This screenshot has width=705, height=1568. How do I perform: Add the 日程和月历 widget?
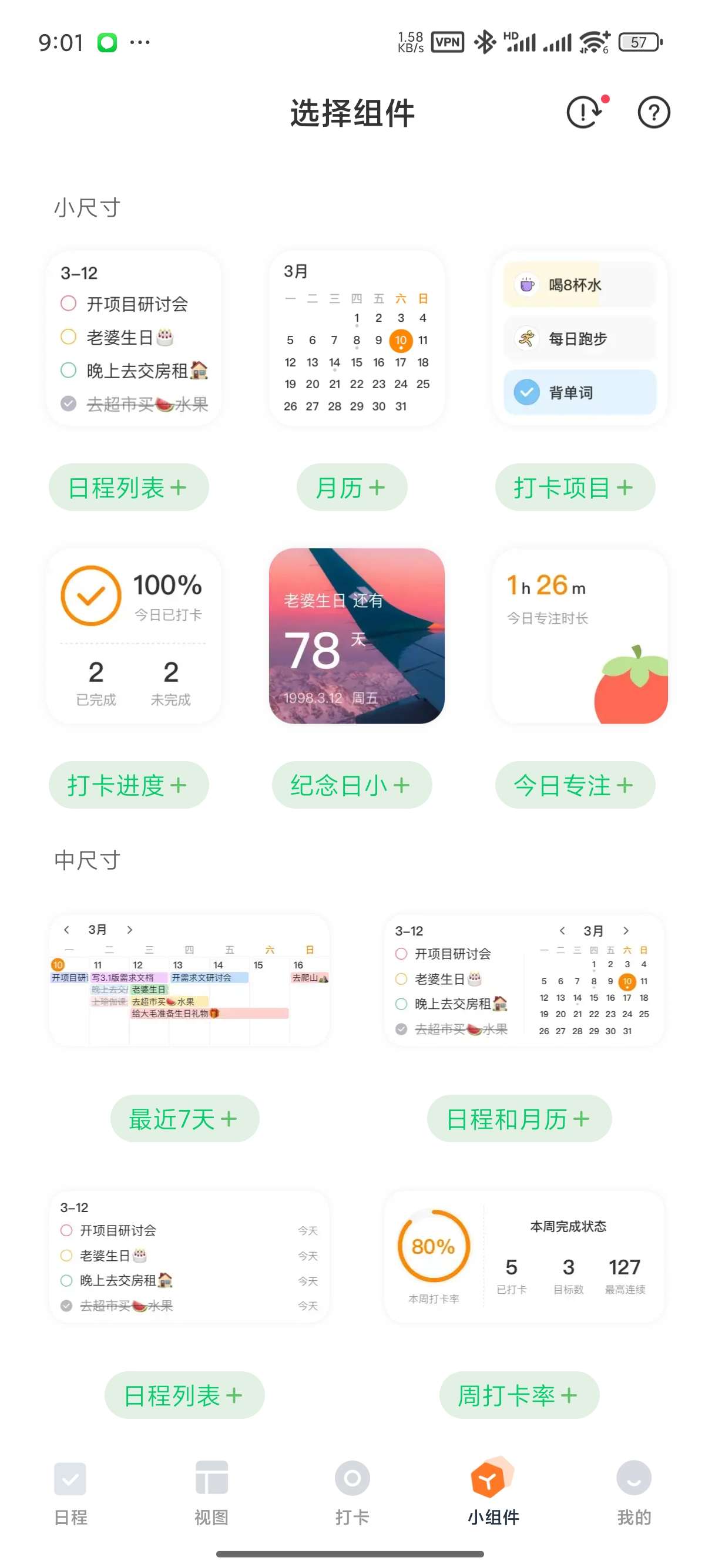point(519,1119)
